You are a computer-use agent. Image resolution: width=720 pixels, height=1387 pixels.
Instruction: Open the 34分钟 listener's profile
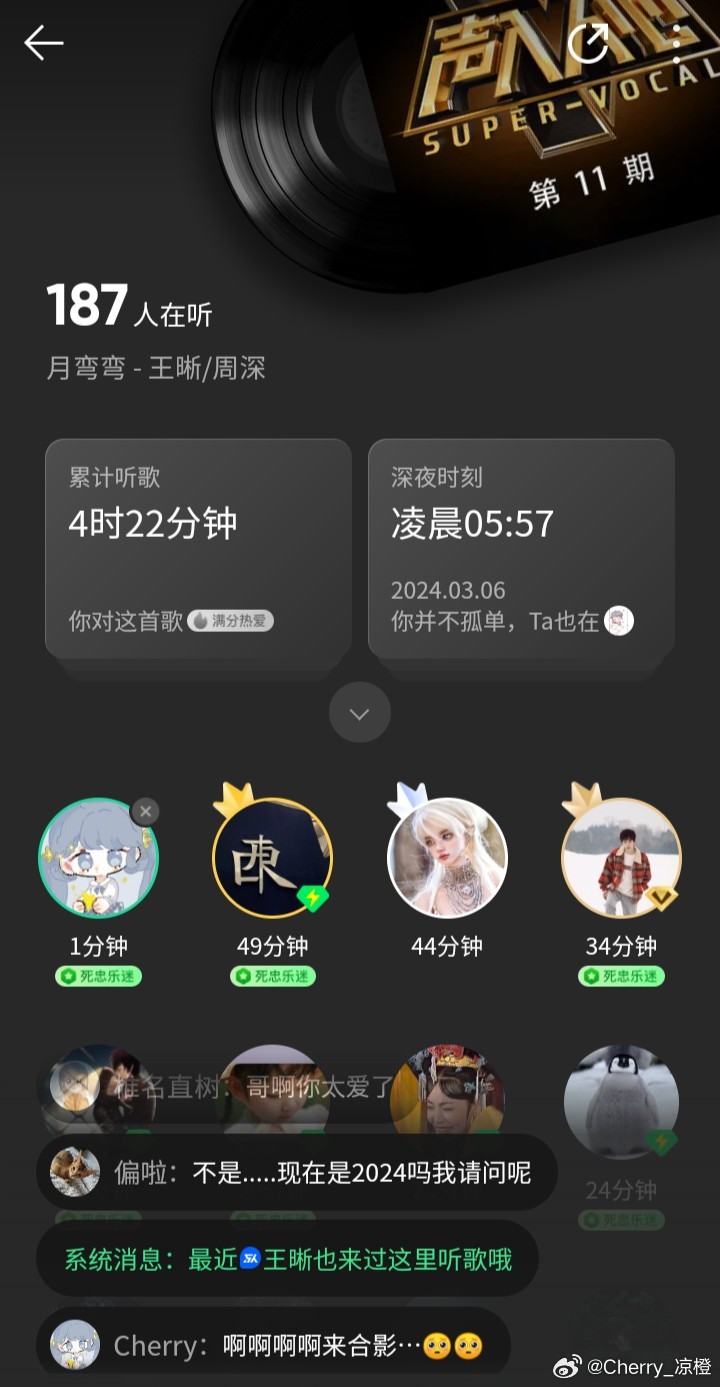(621, 858)
